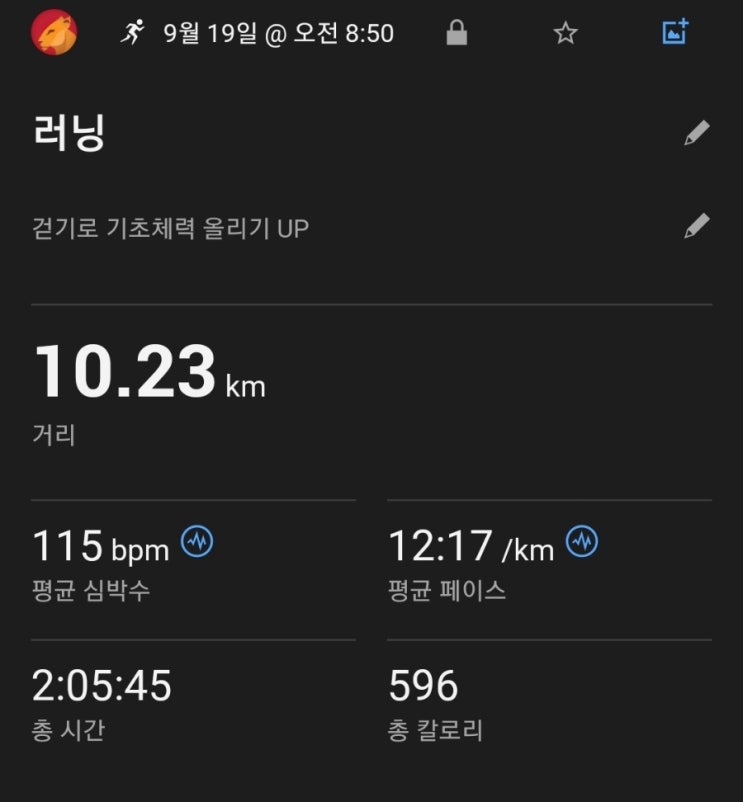Open pace chart beside 12:17 /km
743x802 pixels.
(x=581, y=543)
